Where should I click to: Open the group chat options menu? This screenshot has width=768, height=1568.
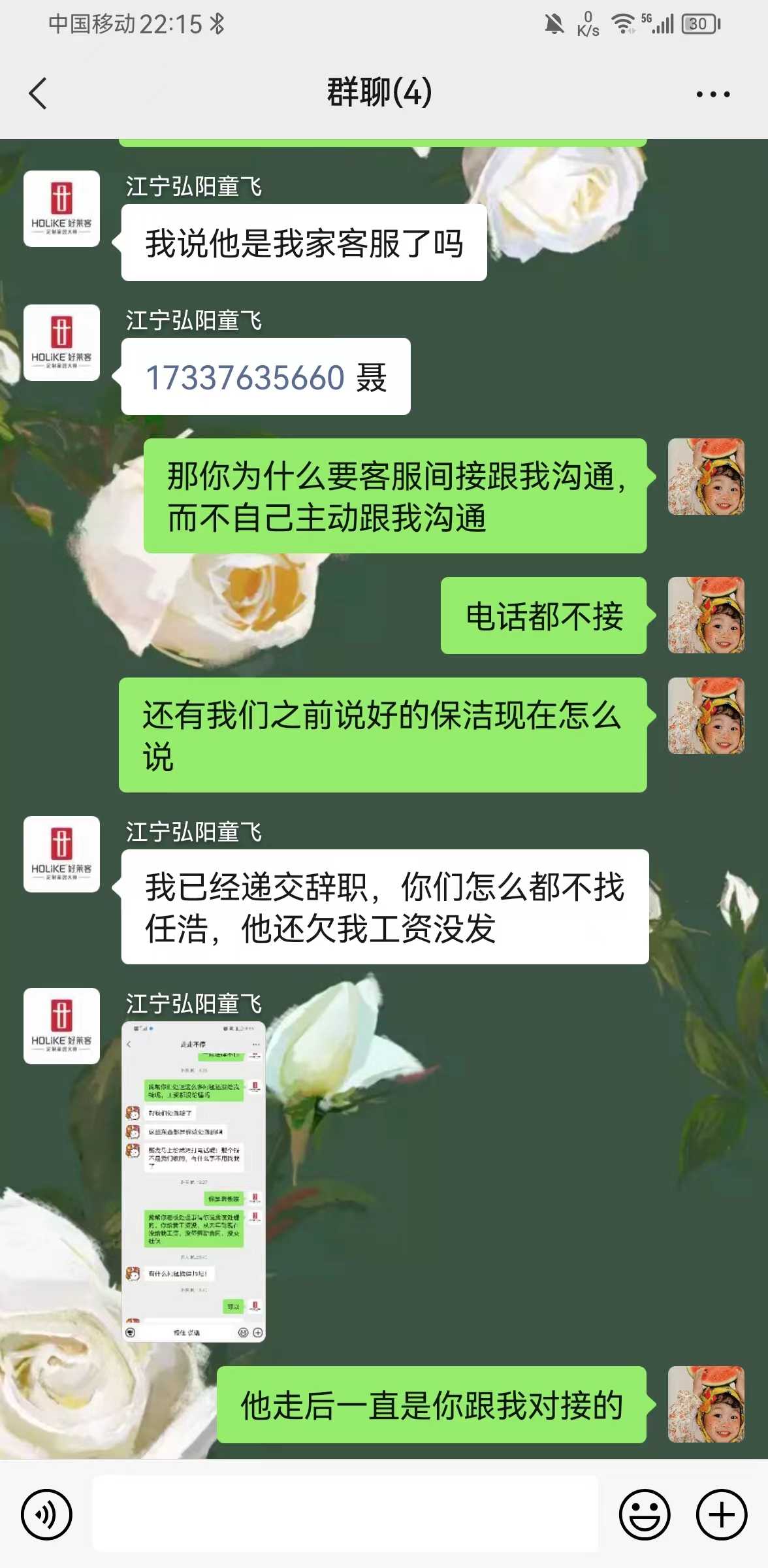(712, 94)
